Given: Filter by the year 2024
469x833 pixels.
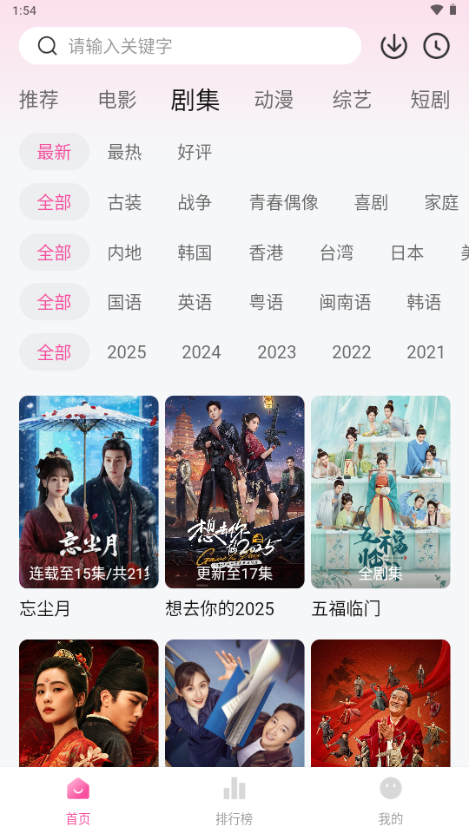Looking at the screenshot, I should (x=201, y=352).
